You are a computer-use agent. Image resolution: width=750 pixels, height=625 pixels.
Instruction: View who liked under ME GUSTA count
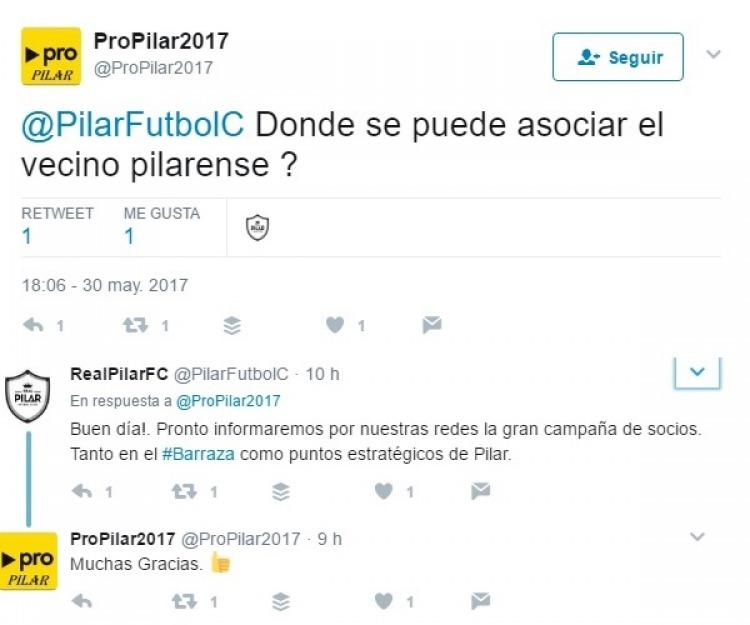[130, 237]
